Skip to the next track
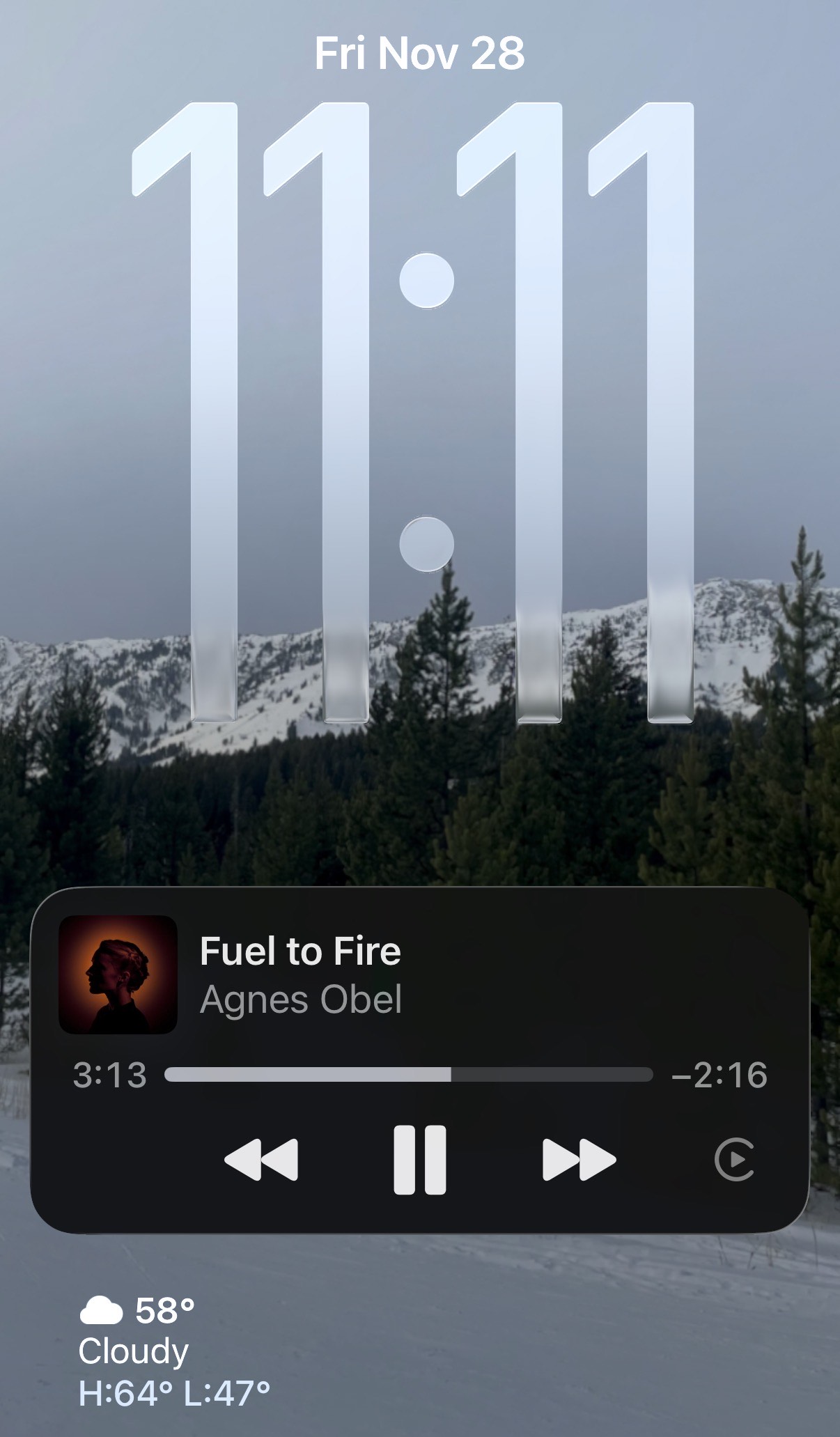The image size is (840, 1437). [579, 1160]
